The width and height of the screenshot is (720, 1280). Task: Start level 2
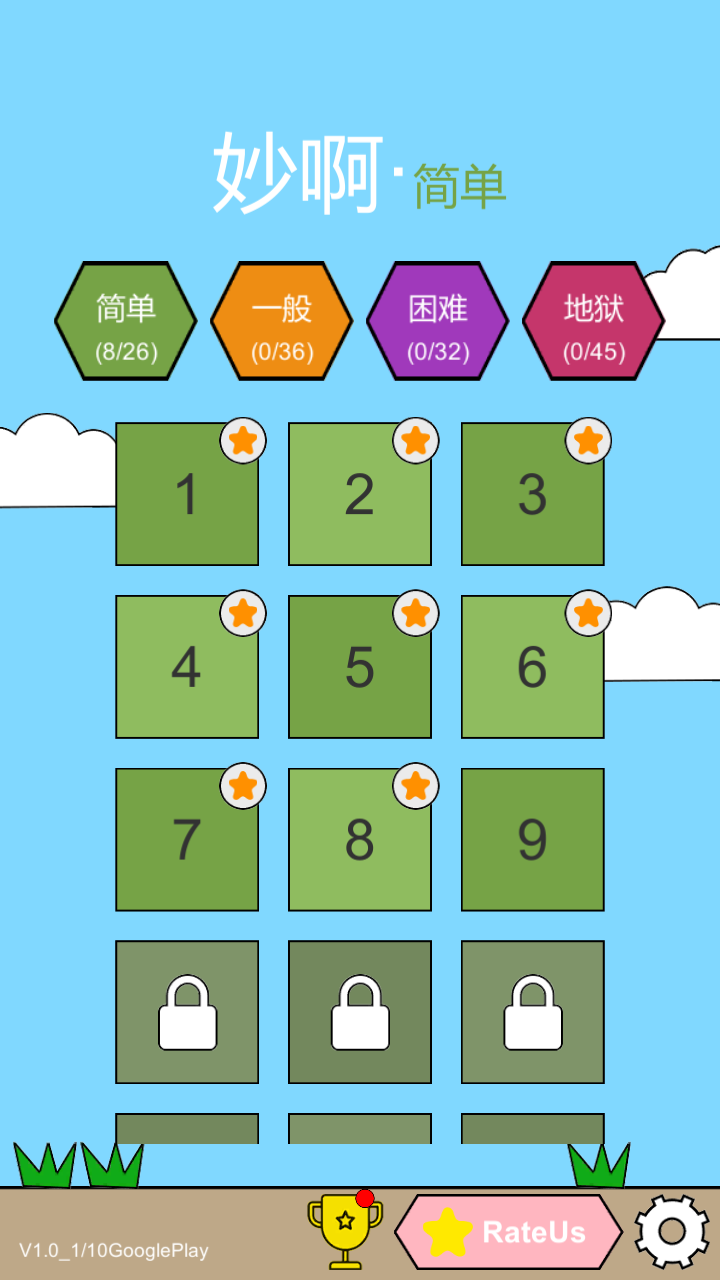click(x=360, y=494)
